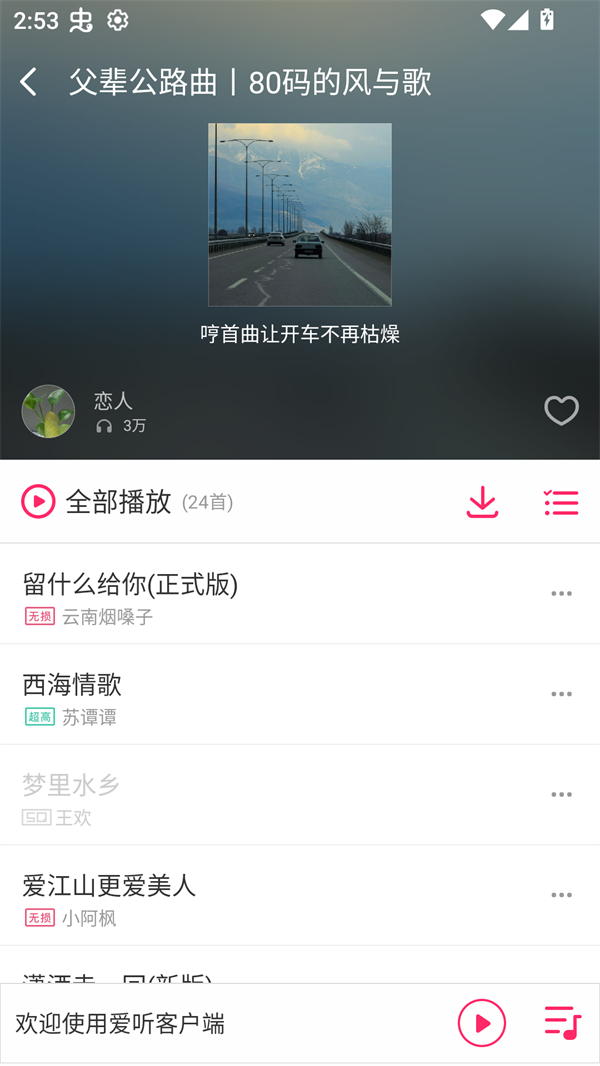Go back from the playlist page

click(29, 82)
